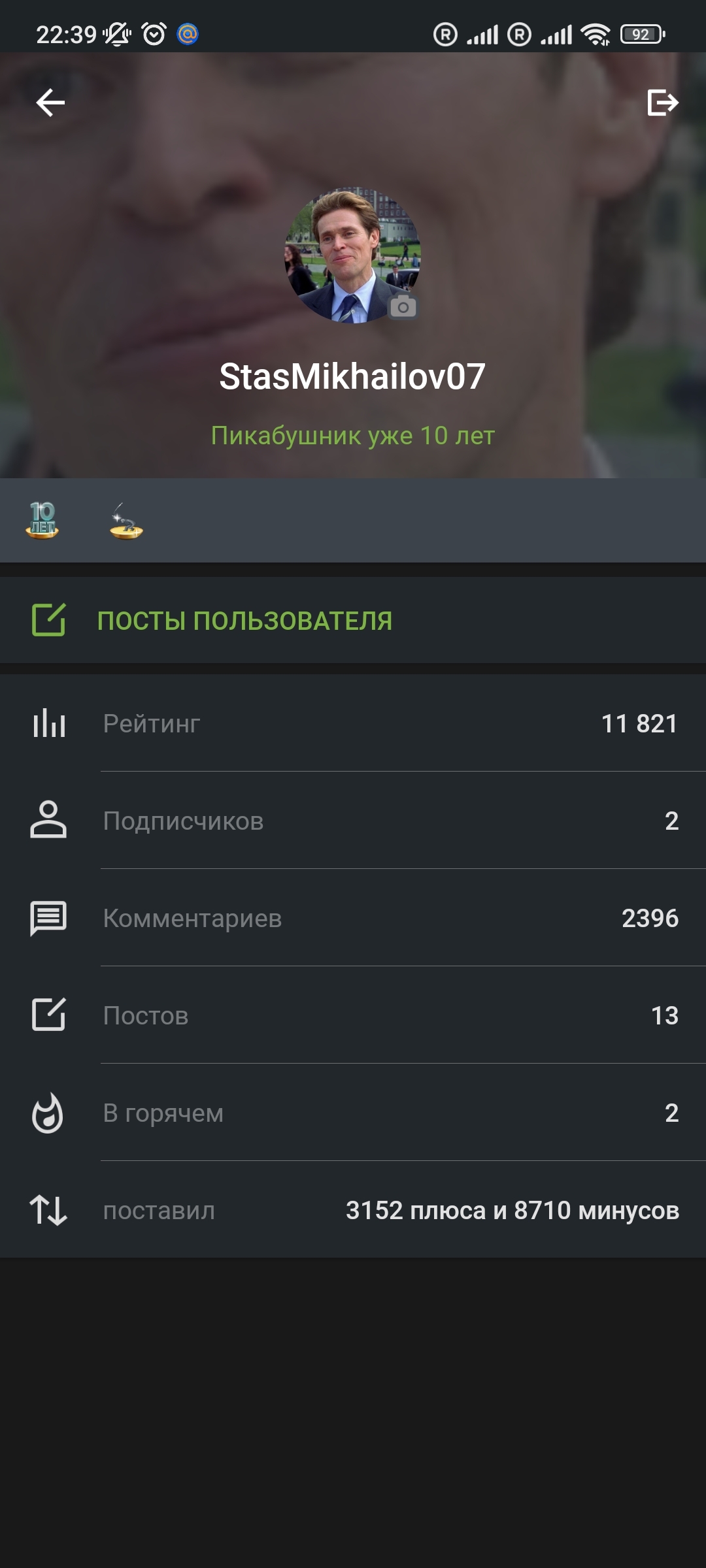This screenshot has width=706, height=1568.
Task: Change the profile avatar photo
Action: tap(403, 306)
